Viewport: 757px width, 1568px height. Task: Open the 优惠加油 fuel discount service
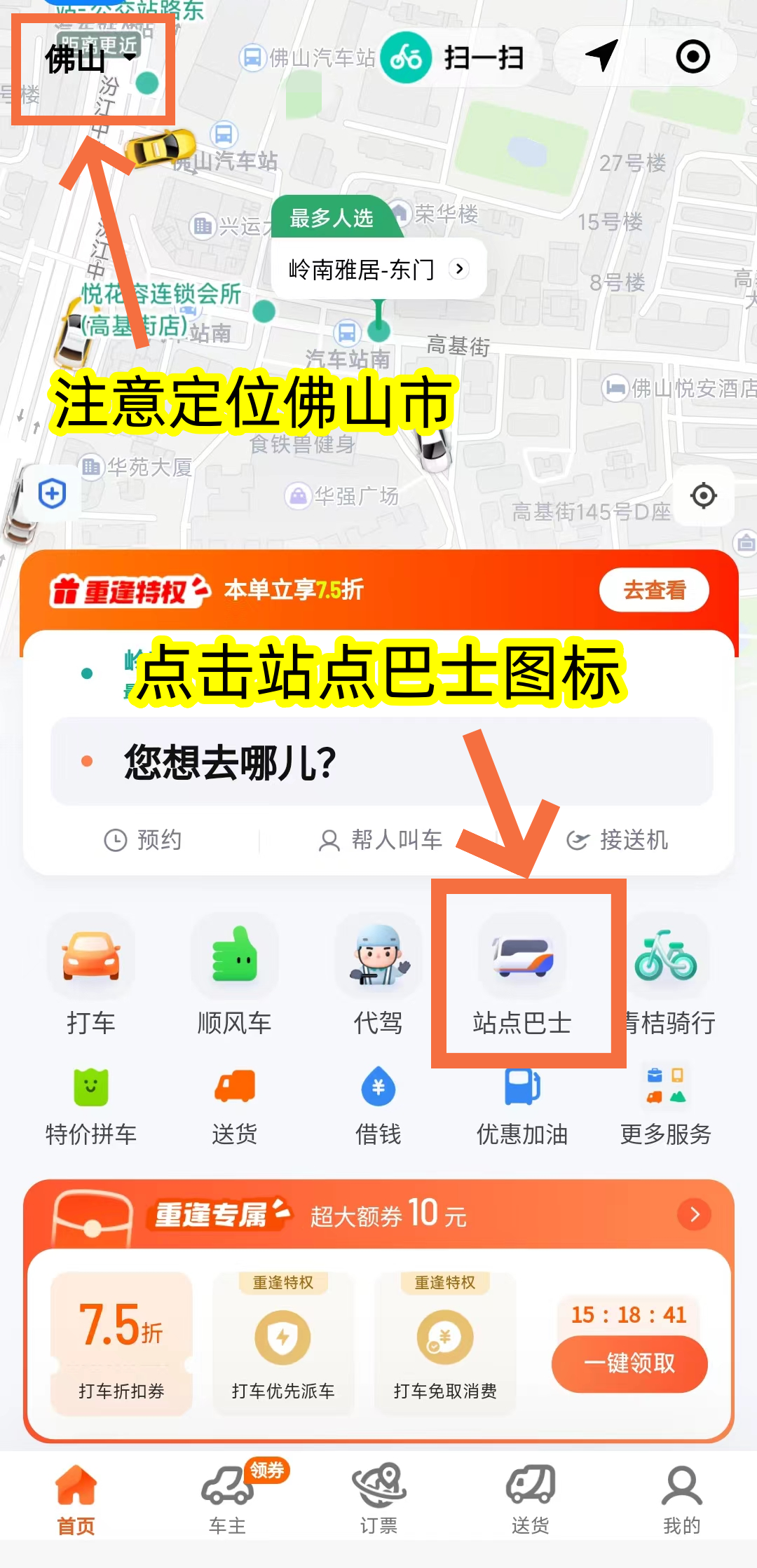pos(522,1107)
